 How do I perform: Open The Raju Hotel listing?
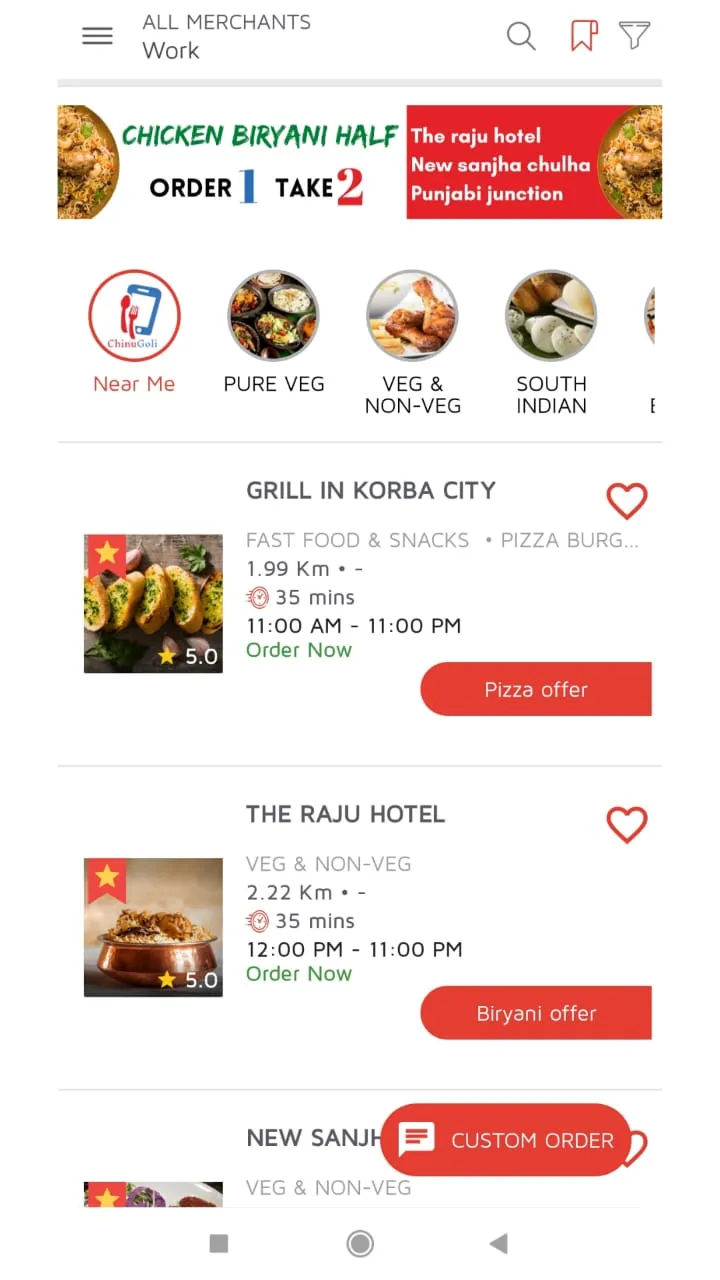(x=345, y=815)
